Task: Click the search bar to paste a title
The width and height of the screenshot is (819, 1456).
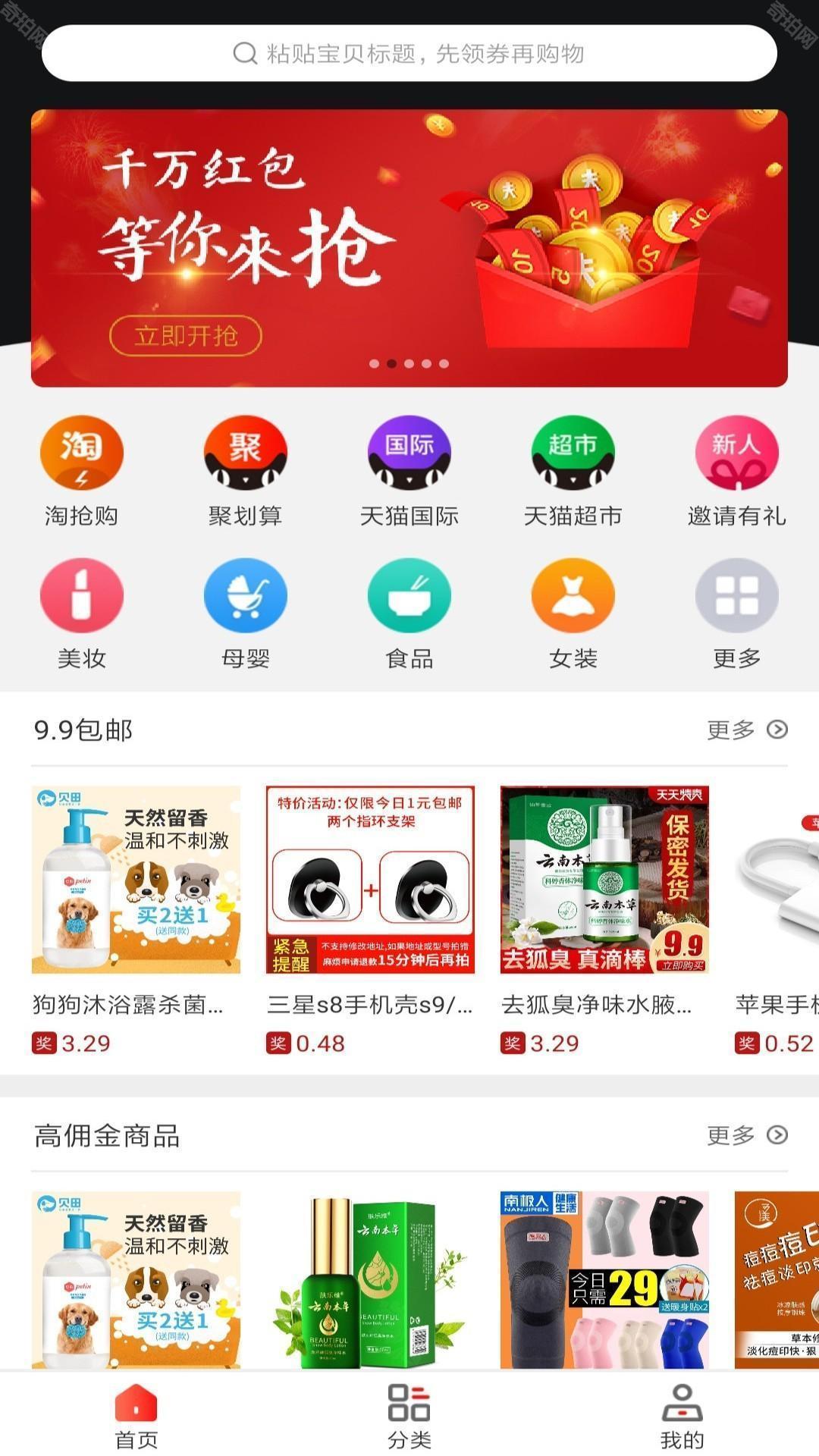Action: click(409, 53)
